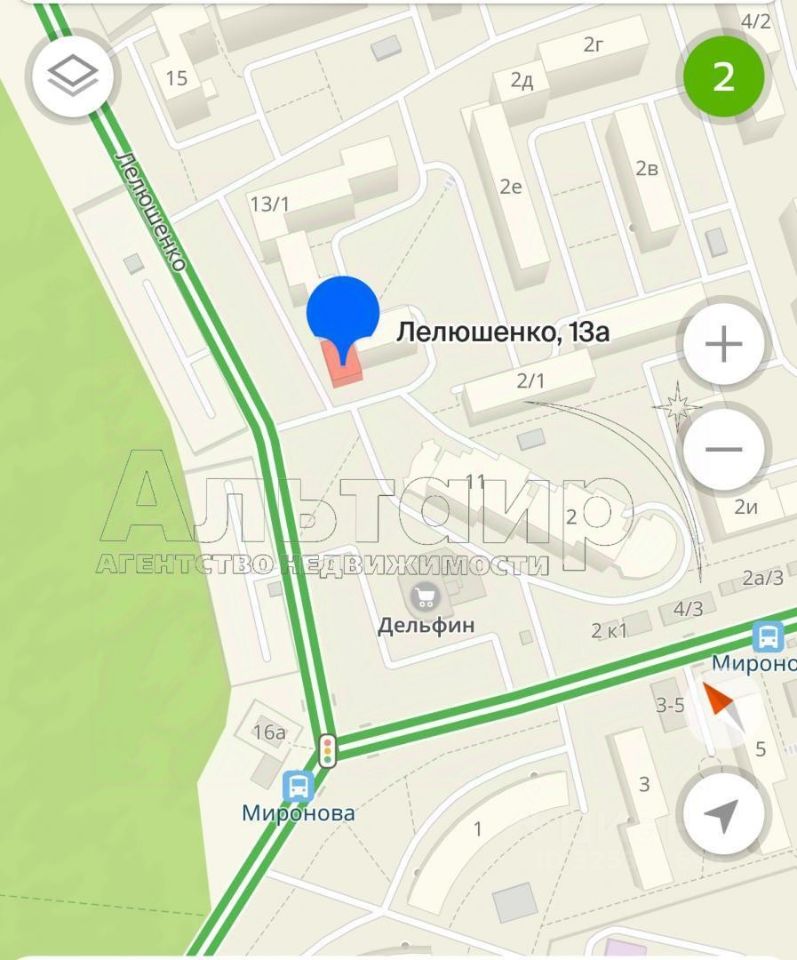Viewport: 797px width, 960px height.
Task: Zoom out with the minus button
Action: tap(723, 449)
